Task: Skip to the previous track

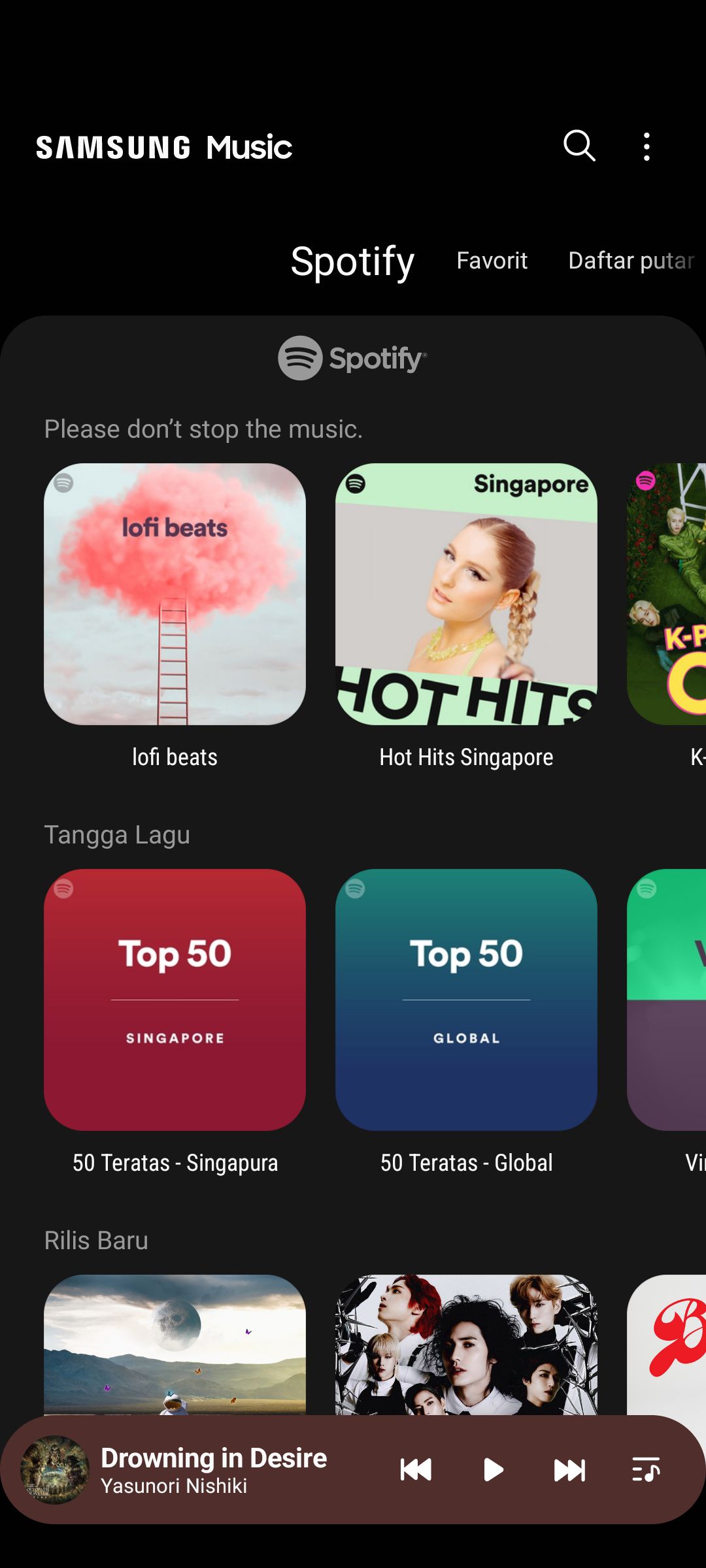Action: point(416,1470)
